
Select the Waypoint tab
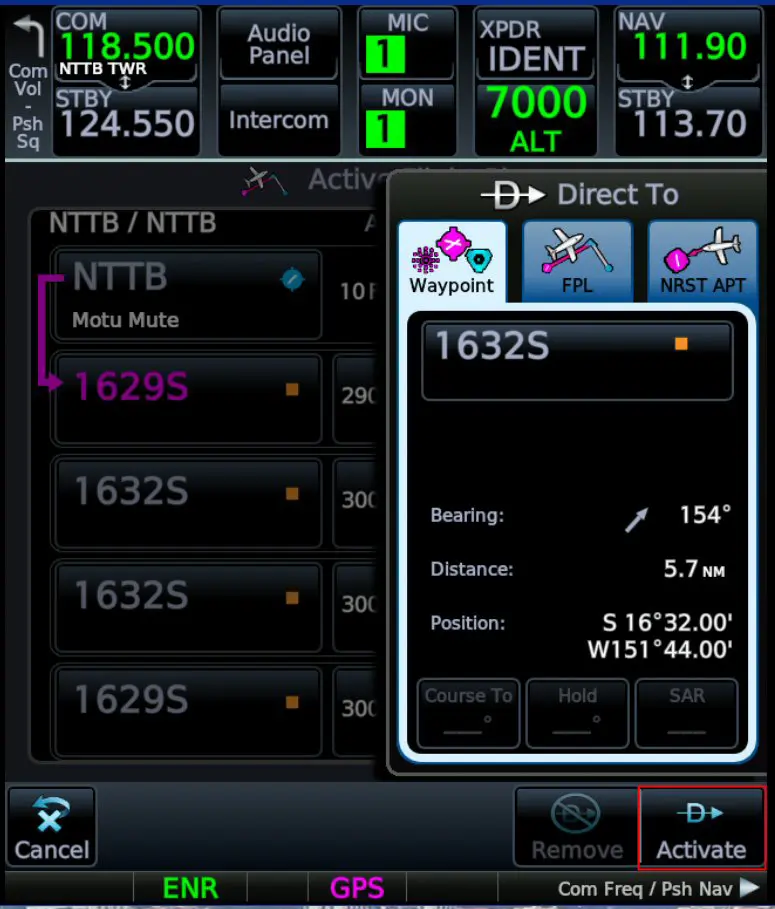[x=451, y=259]
